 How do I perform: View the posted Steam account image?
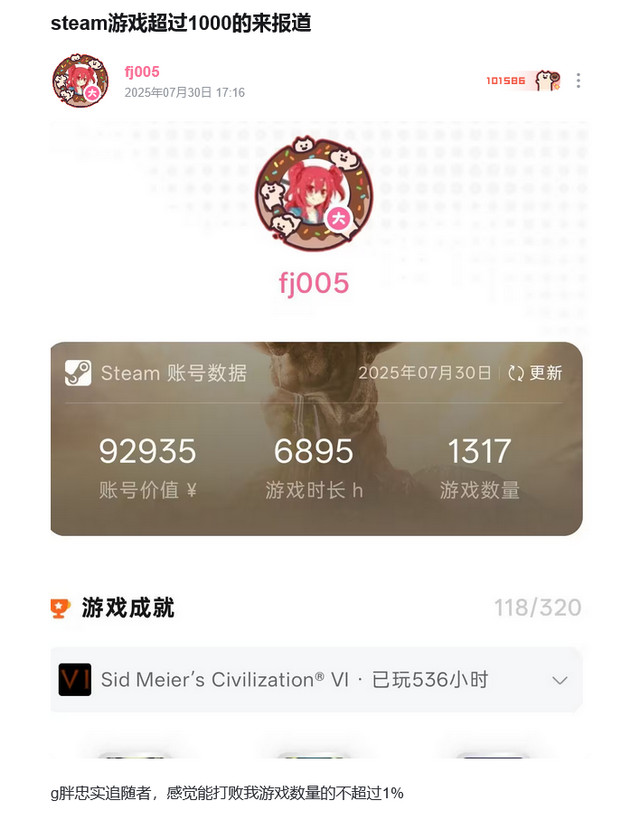(x=316, y=440)
